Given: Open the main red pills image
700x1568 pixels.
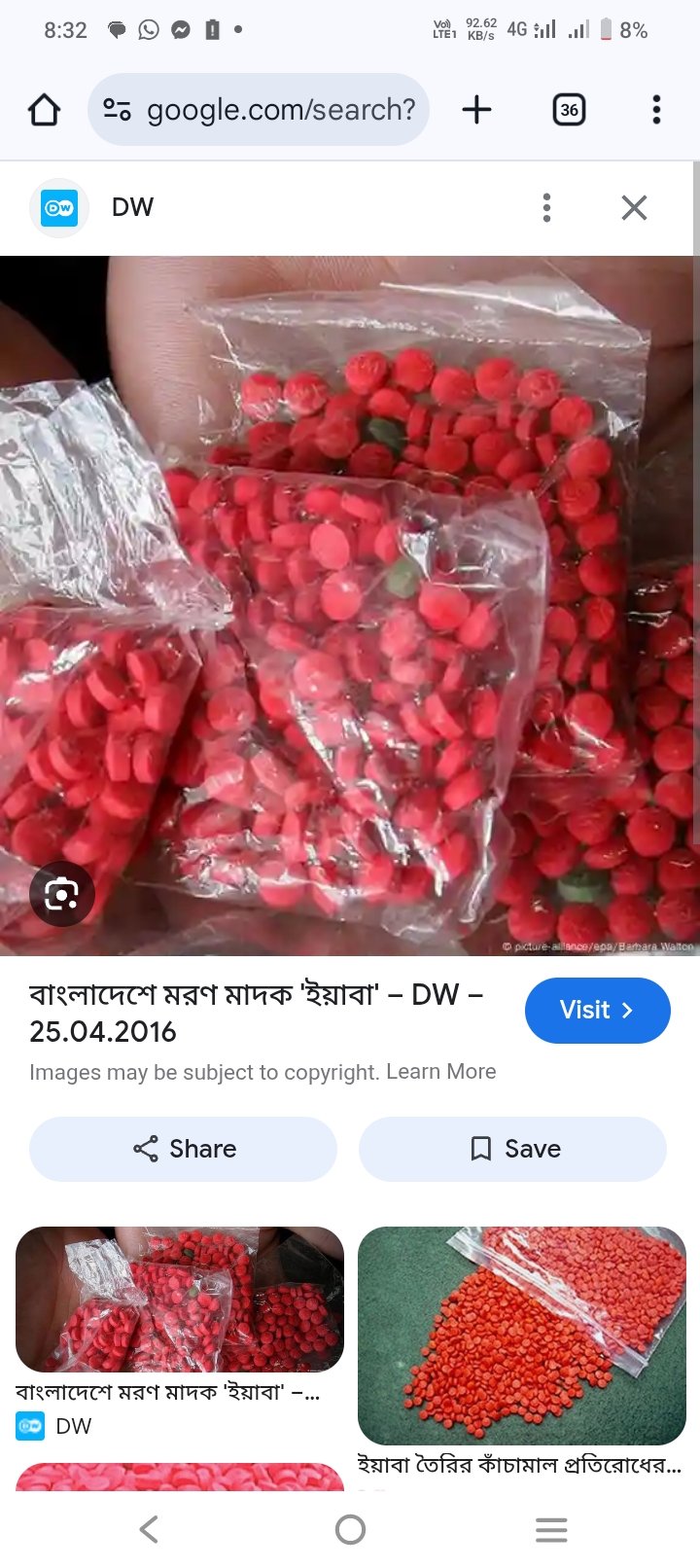Looking at the screenshot, I should pos(350,603).
